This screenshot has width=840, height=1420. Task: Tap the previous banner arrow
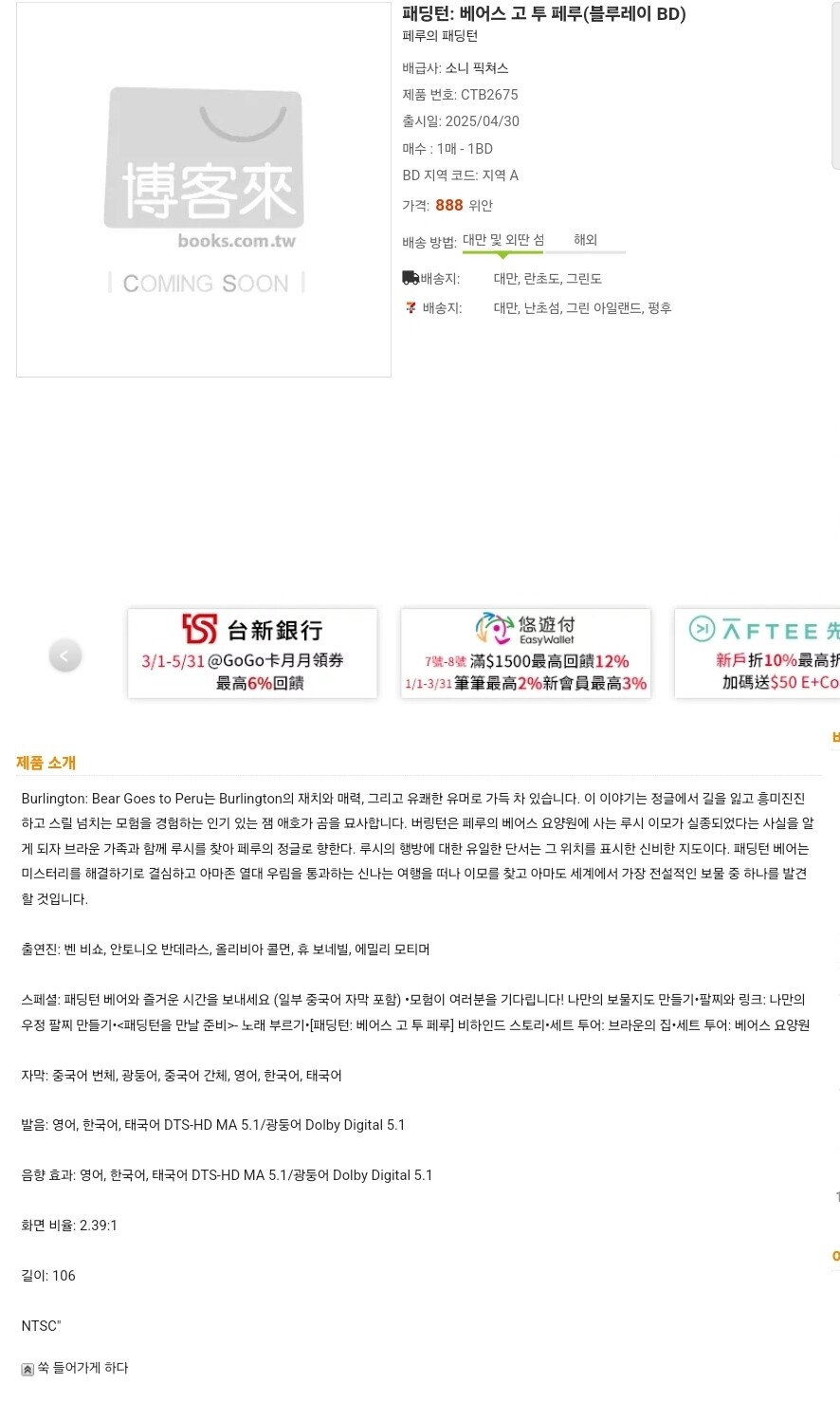(65, 655)
